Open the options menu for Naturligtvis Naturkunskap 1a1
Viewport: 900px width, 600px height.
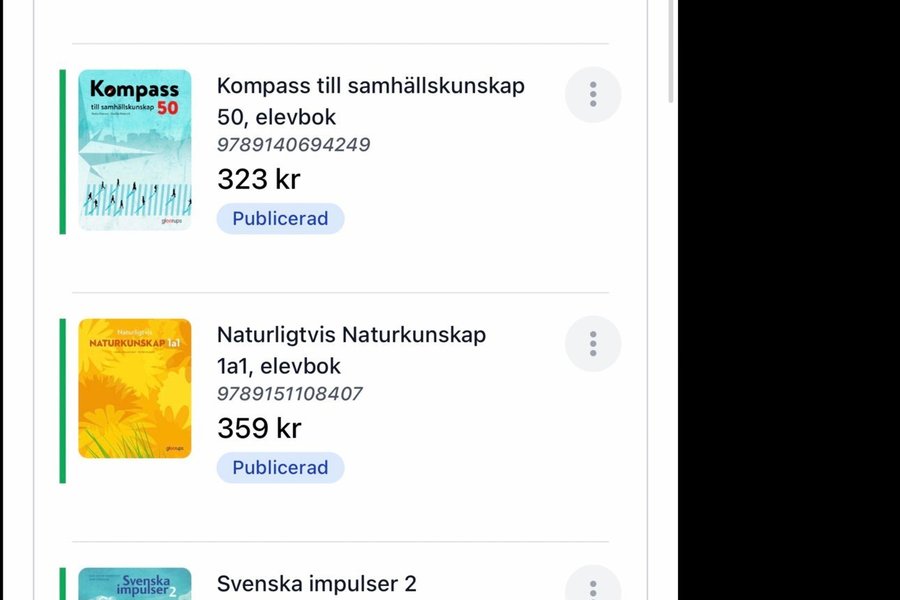point(593,344)
